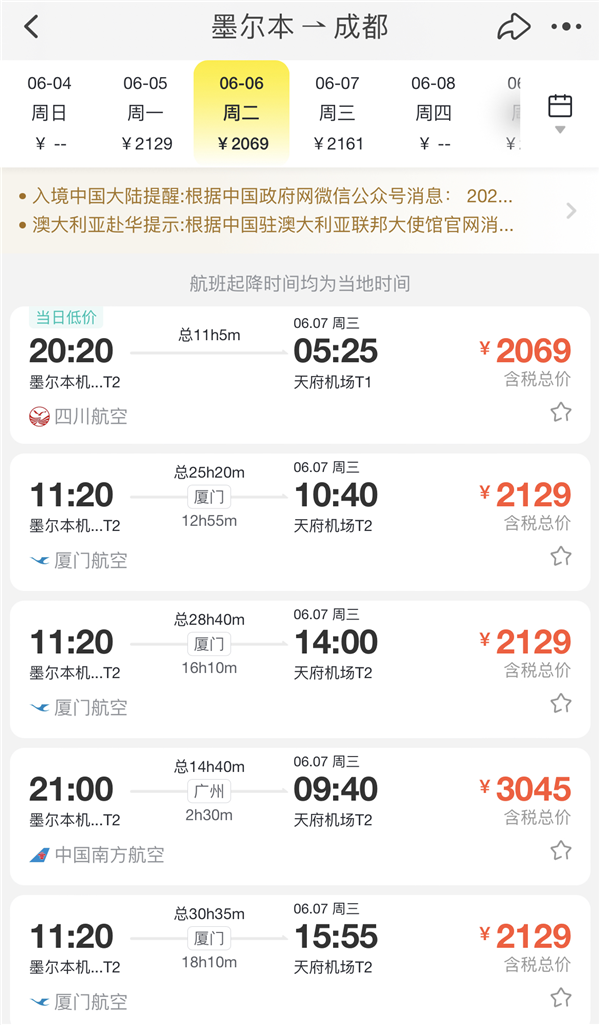Screen dimensions: 600x1025
Task: Open 厦门航空 flight arriving 10:40
Action: click(x=300, y=522)
